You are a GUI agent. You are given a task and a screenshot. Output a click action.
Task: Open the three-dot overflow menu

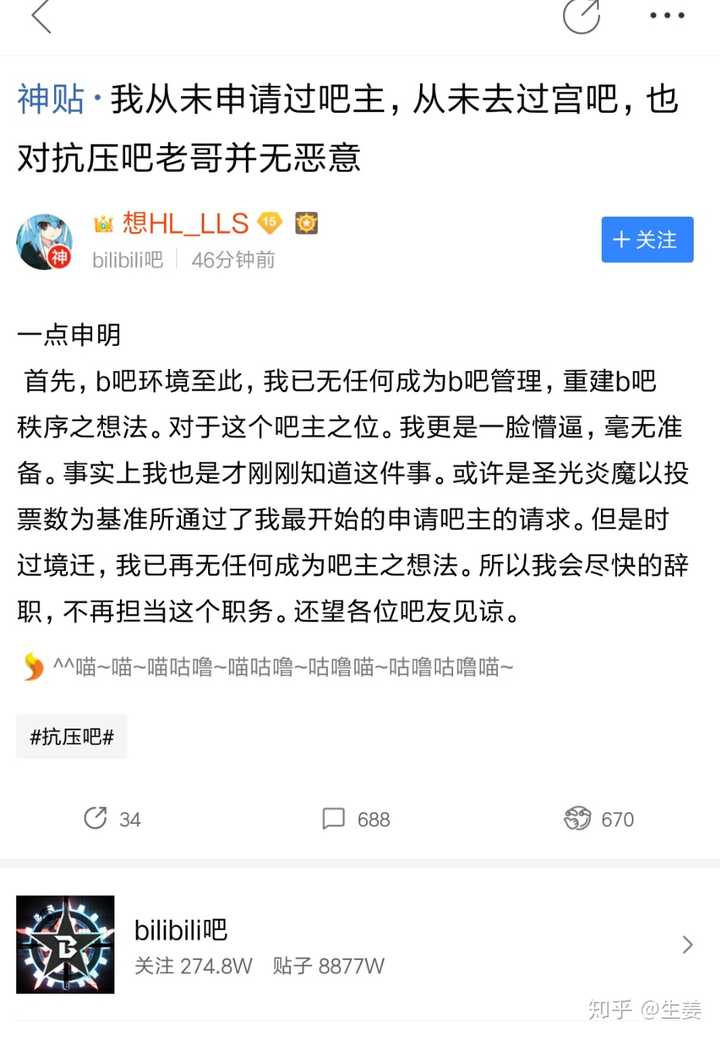click(x=667, y=16)
